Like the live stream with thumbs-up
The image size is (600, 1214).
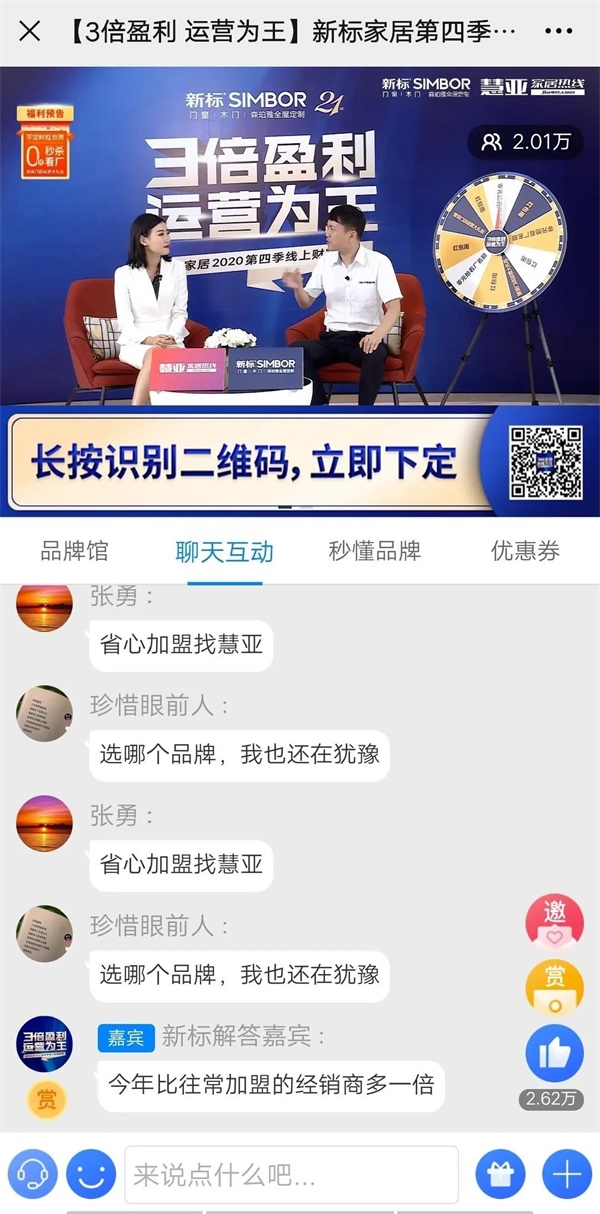tap(554, 1053)
